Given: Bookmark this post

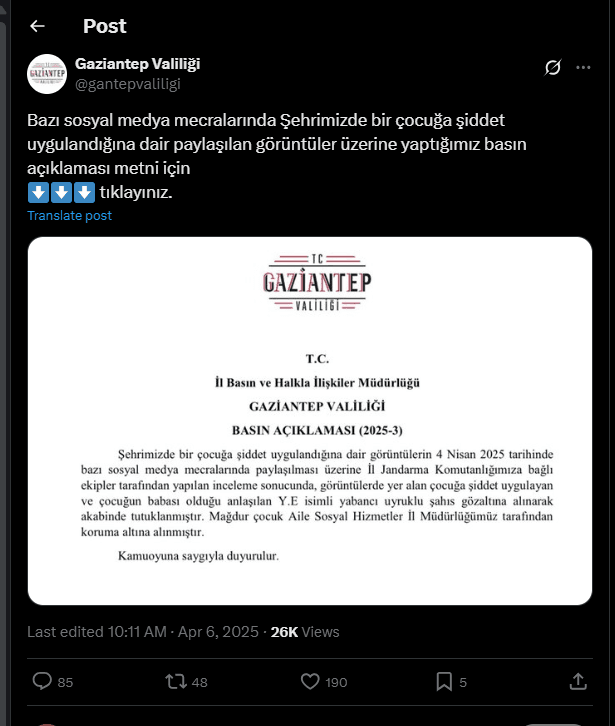Looking at the screenshot, I should point(443,682).
